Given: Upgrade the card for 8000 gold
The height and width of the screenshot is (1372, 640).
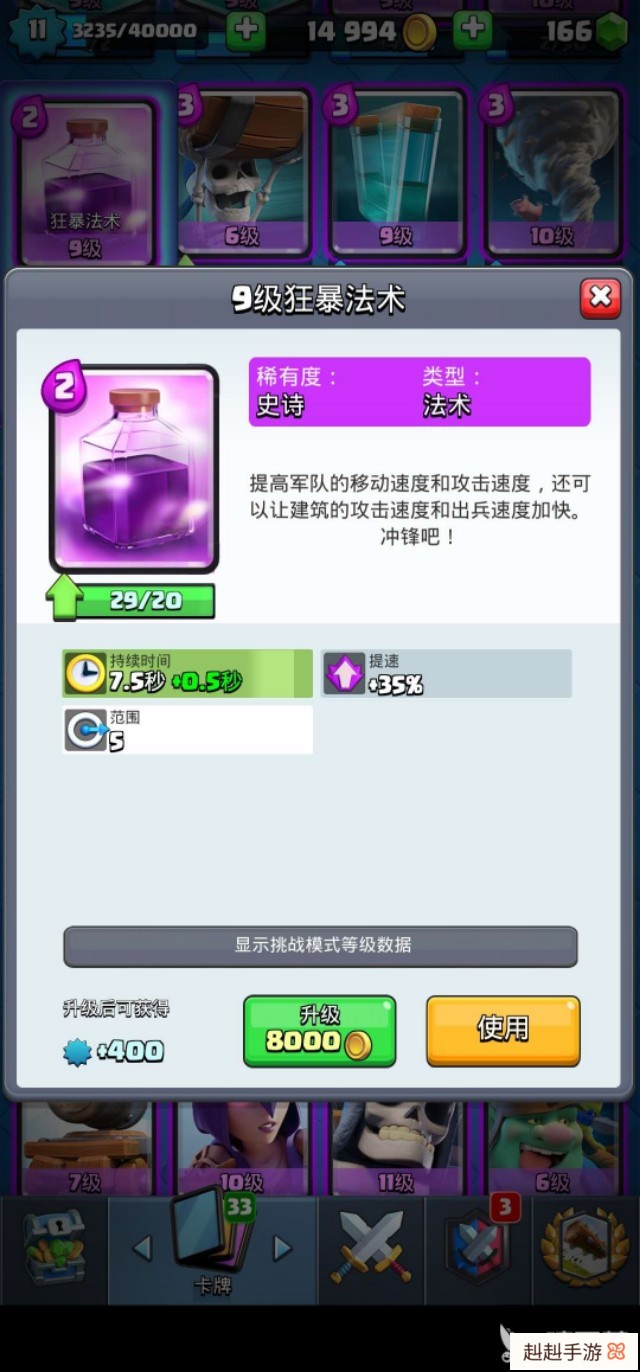Looking at the screenshot, I should pyautogui.click(x=319, y=1030).
